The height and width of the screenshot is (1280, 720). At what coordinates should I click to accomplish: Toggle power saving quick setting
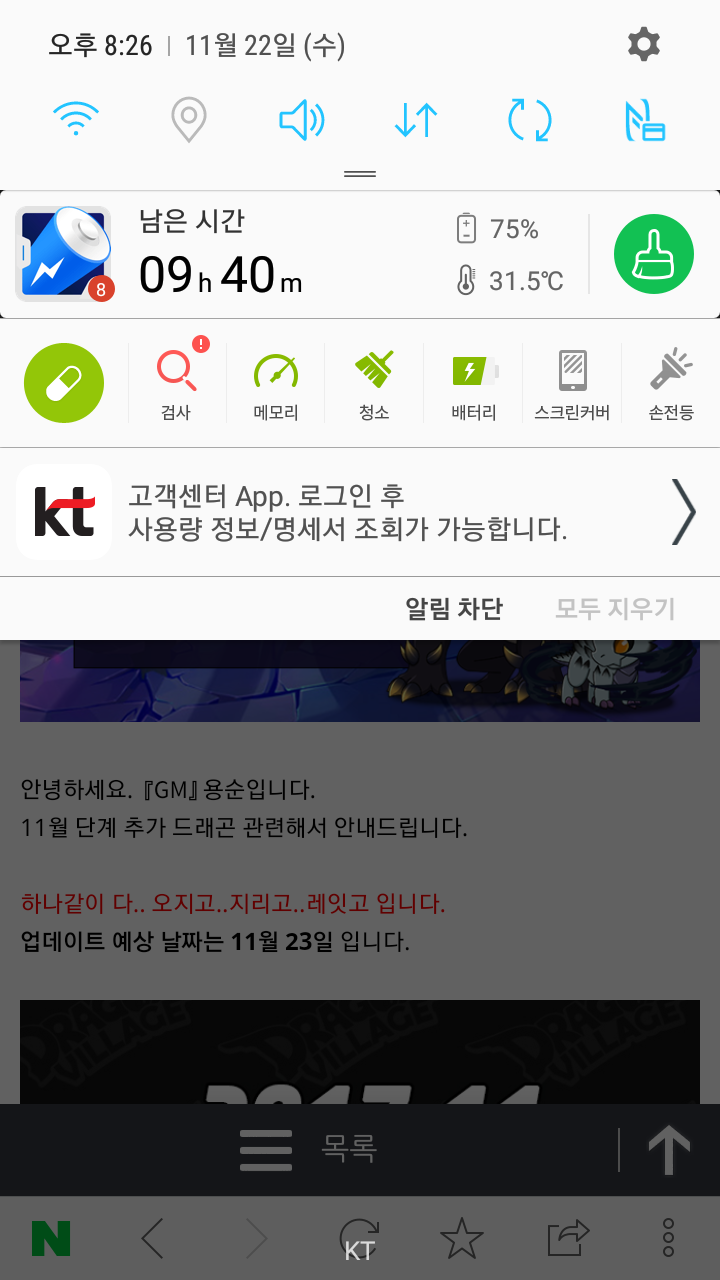coord(644,120)
